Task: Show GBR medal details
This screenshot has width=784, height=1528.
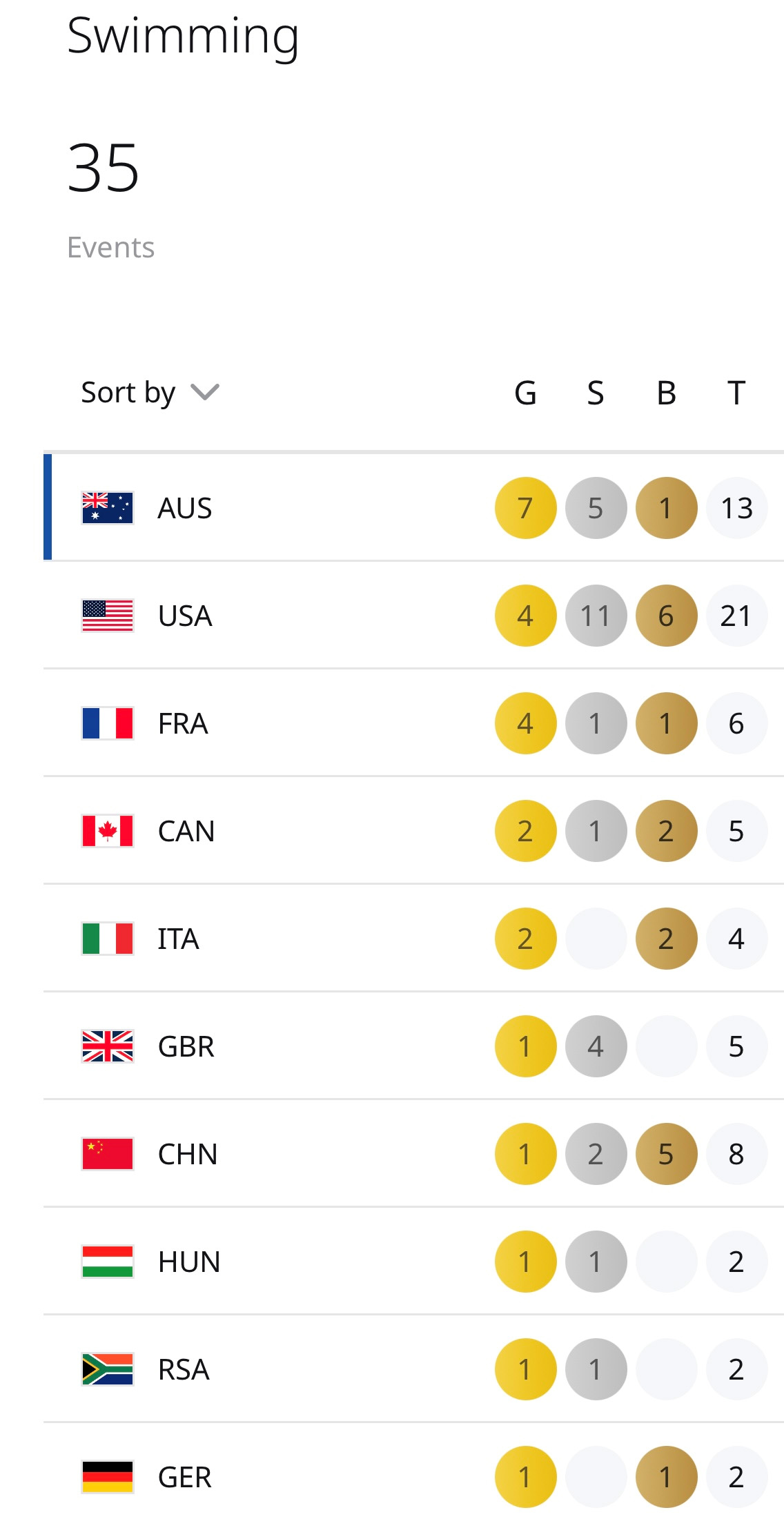Action: 413,1046
